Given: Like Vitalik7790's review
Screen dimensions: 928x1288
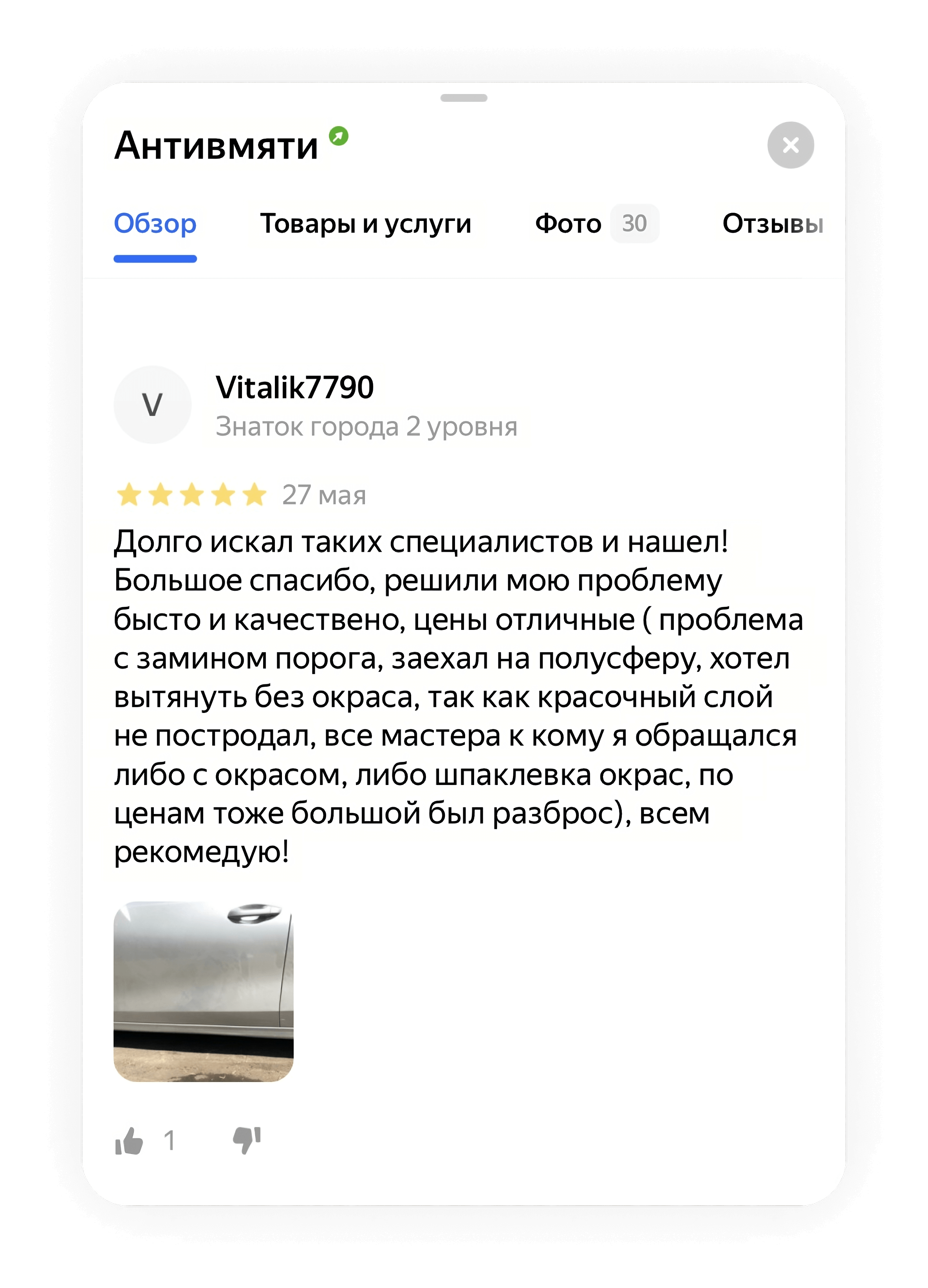Looking at the screenshot, I should coord(130,1140).
